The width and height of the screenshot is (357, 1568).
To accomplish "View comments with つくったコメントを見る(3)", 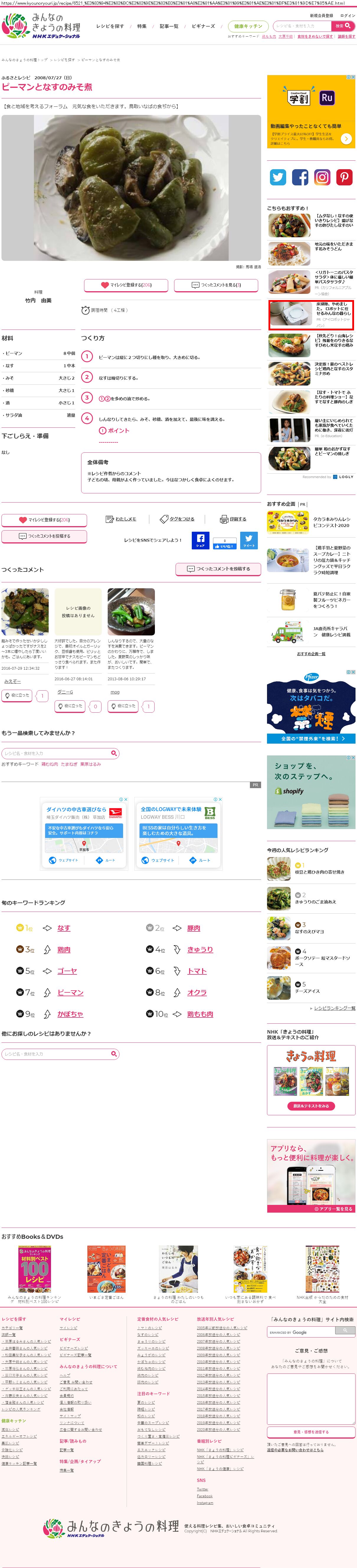I will pyautogui.click(x=216, y=285).
